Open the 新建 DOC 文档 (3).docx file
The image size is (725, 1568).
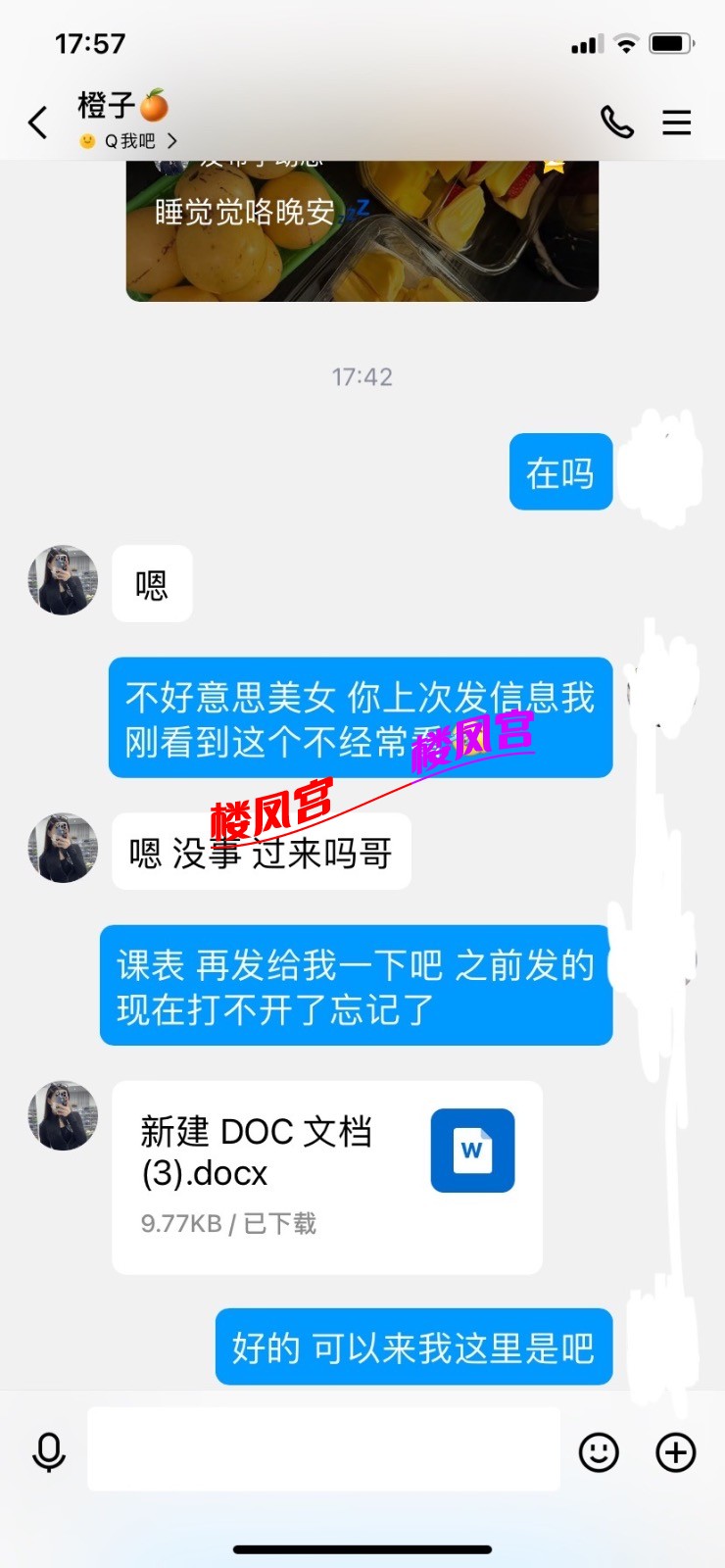(x=326, y=1176)
